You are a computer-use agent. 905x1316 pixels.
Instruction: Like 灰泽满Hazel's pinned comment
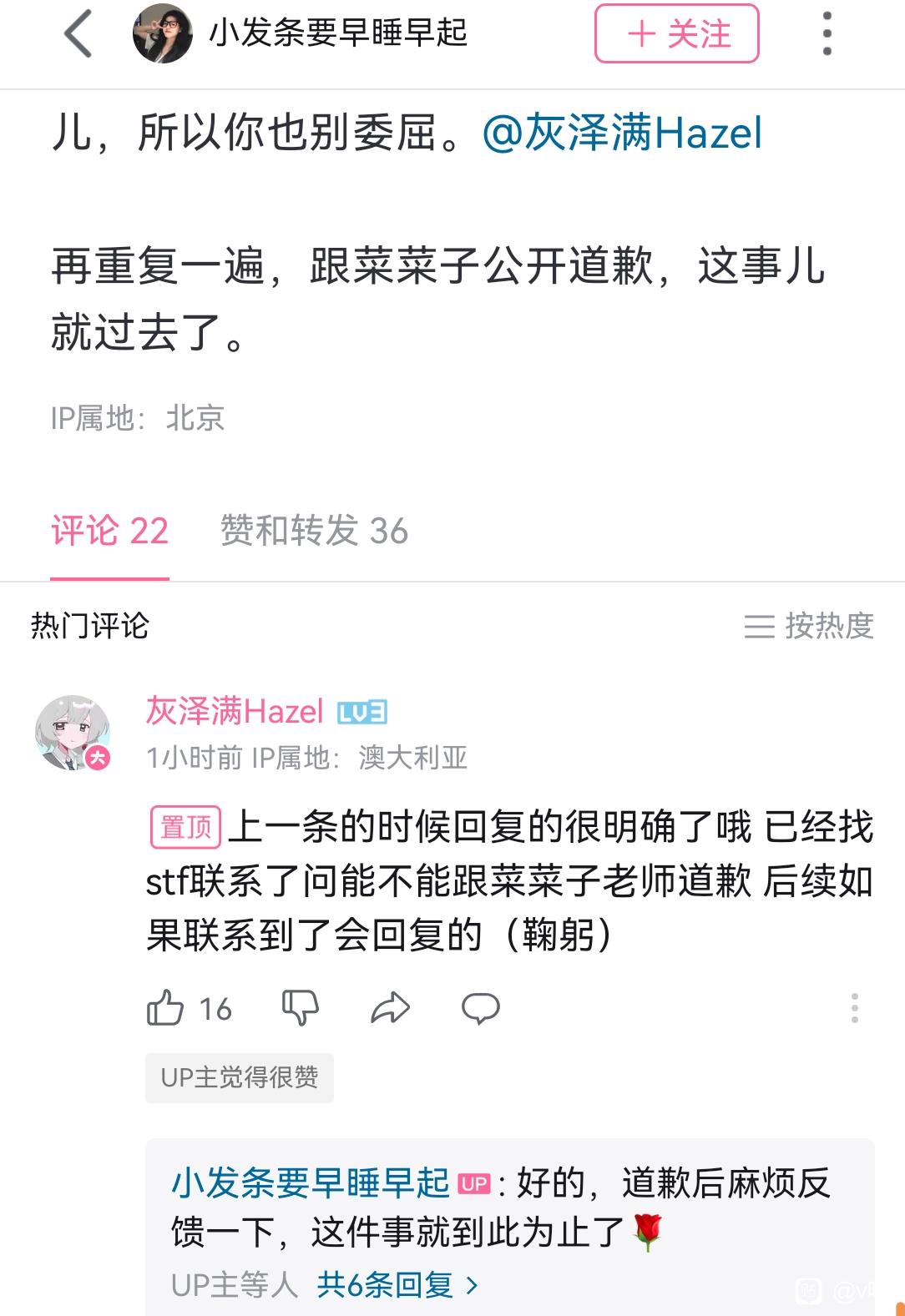(x=165, y=1008)
